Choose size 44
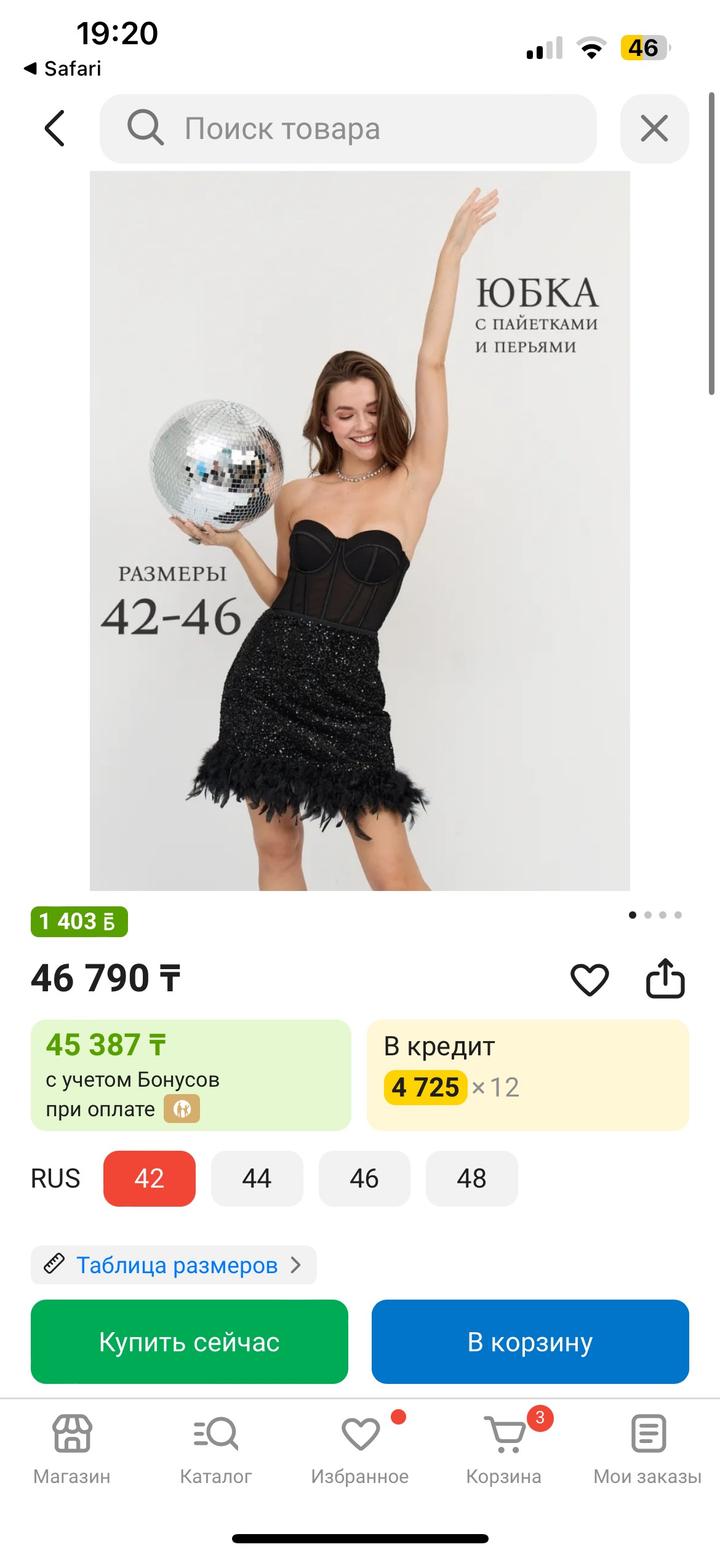This screenshot has height=1558, width=720. click(x=257, y=1178)
